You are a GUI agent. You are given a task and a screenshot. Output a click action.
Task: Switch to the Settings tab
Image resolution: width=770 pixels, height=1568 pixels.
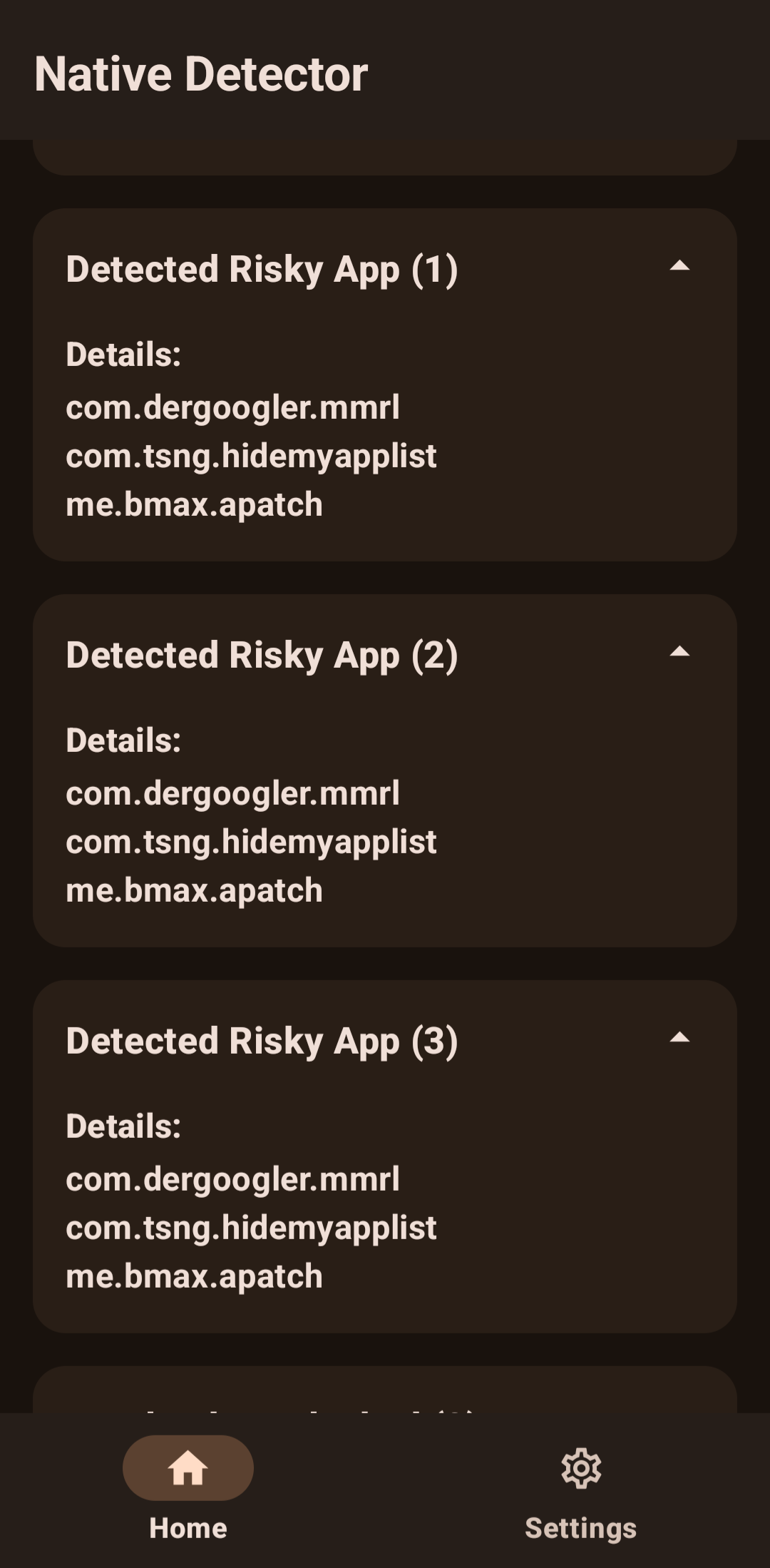[x=580, y=1490]
